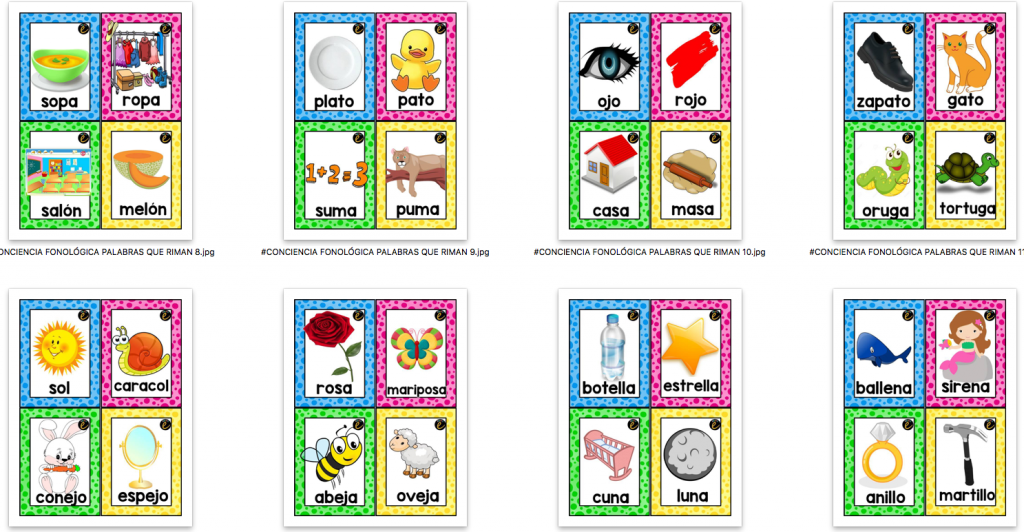Open the sheet with rosa and mariposa
Image resolution: width=1024 pixels, height=532 pixels.
375,408
